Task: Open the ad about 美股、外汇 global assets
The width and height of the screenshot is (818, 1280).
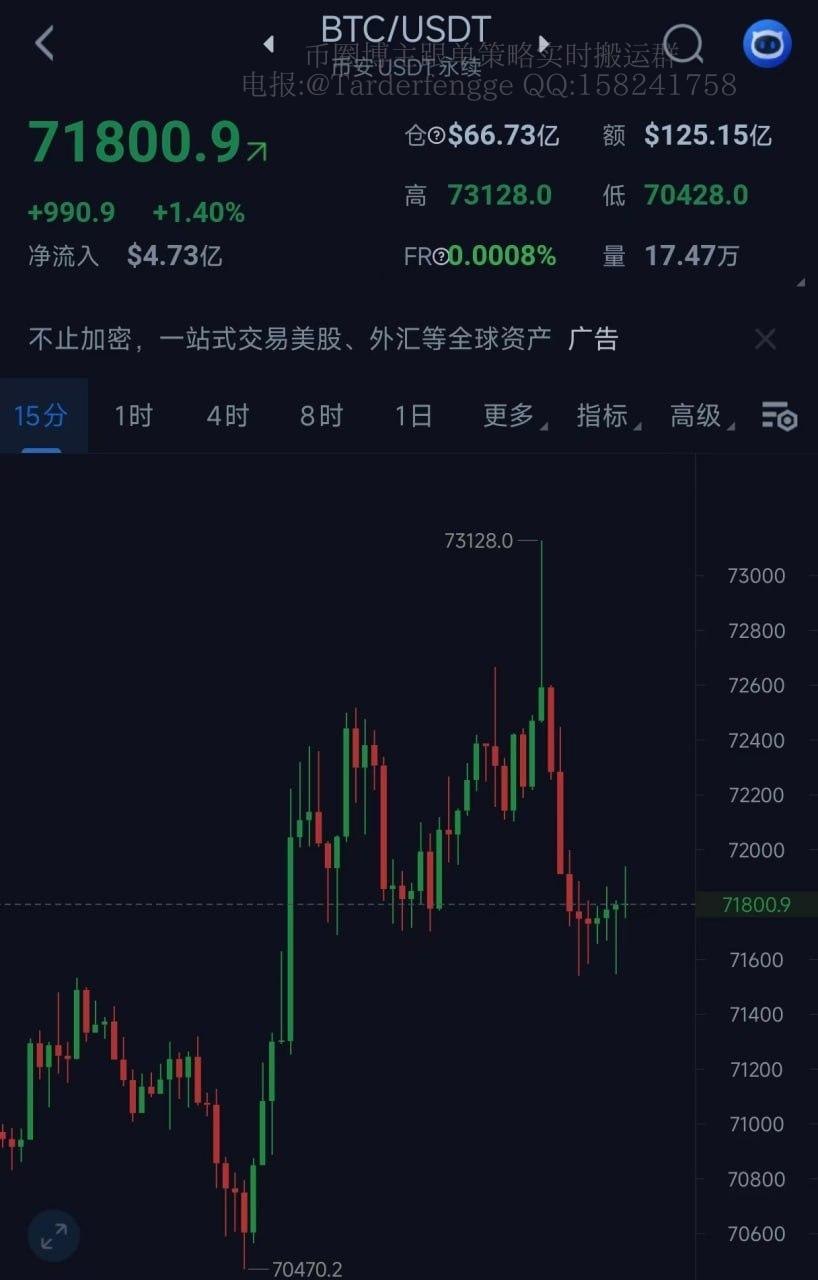Action: pyautogui.click(x=290, y=340)
